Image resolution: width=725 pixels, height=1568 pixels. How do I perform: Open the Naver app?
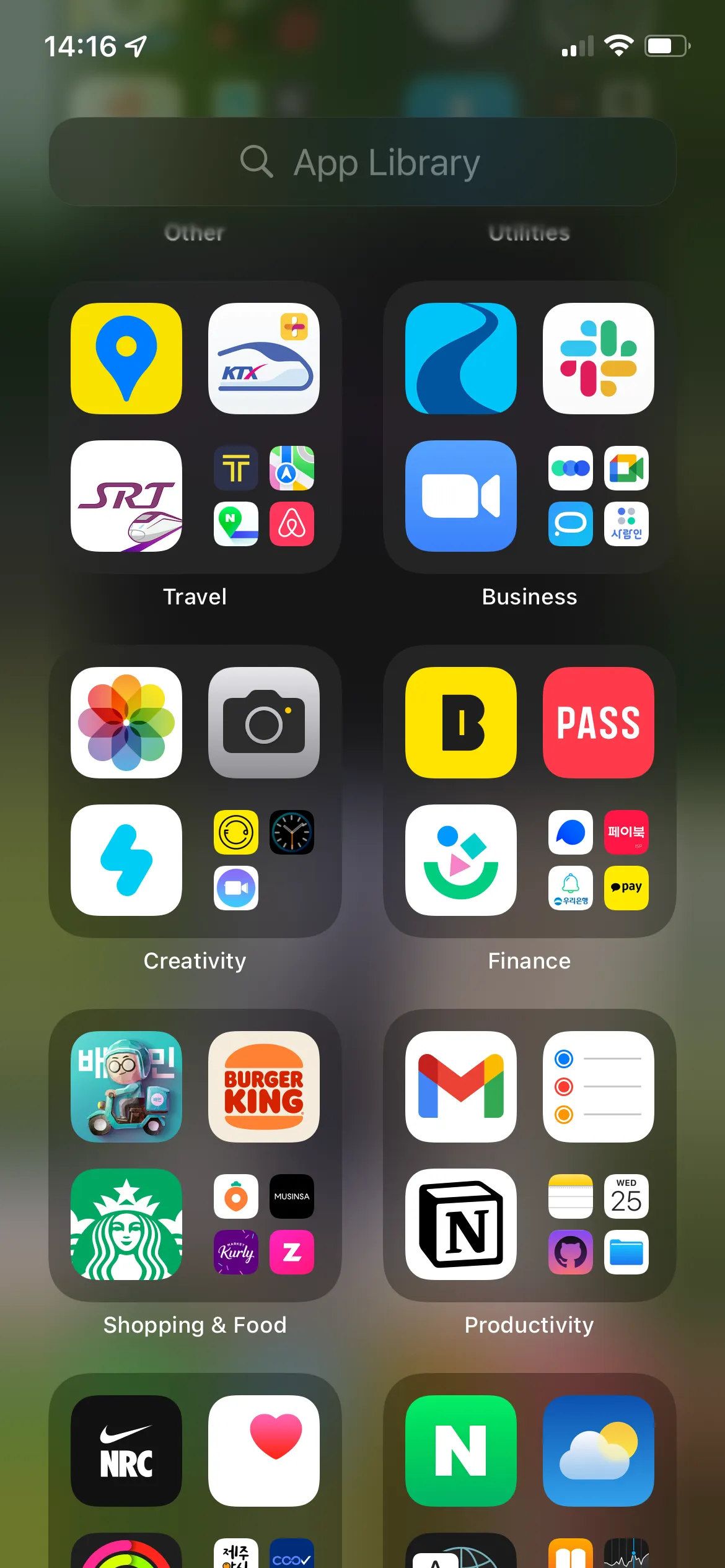[460, 1451]
